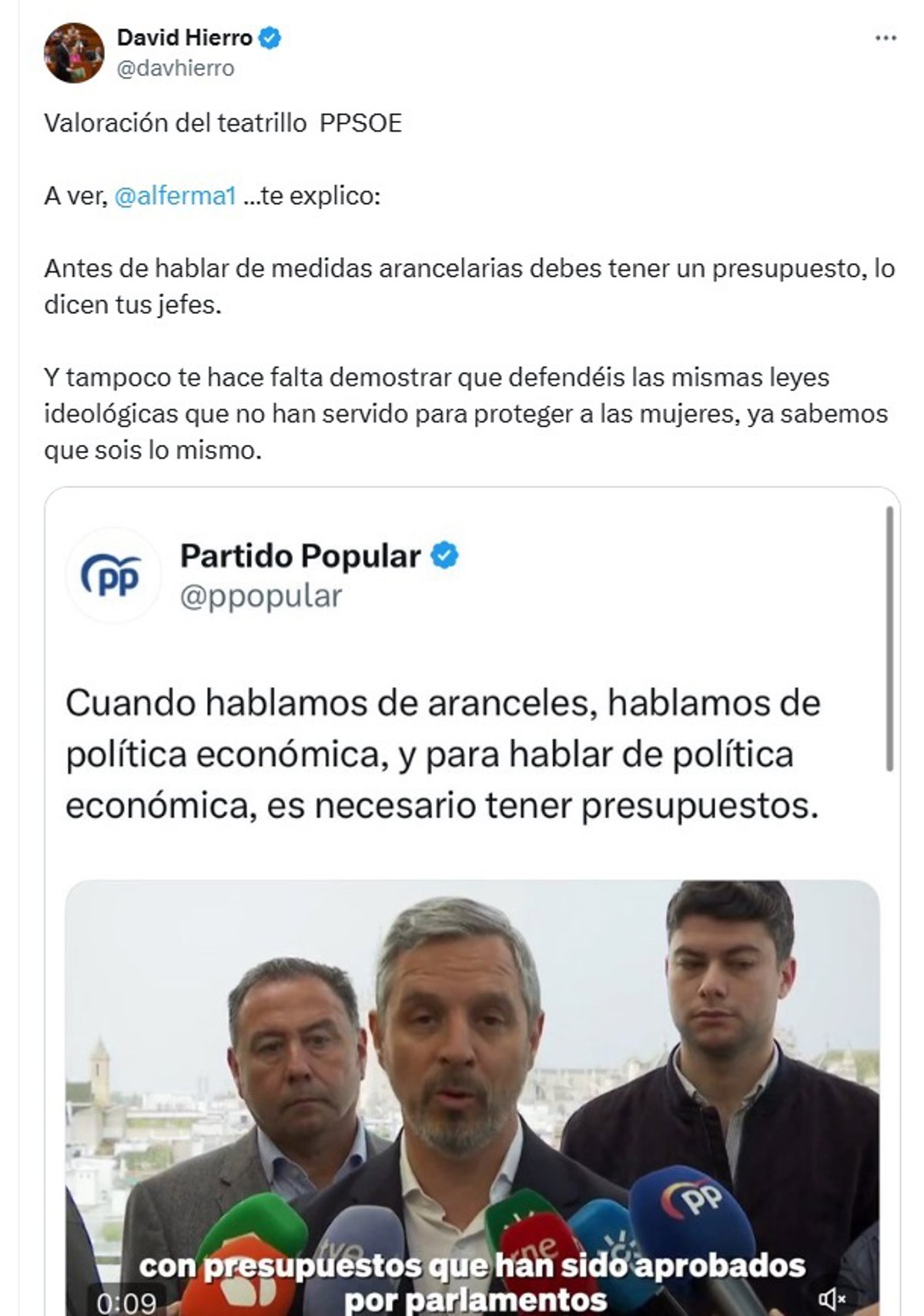This screenshot has width=924, height=1316.
Task: Open the tweet's overflow menu
Action: (885, 38)
